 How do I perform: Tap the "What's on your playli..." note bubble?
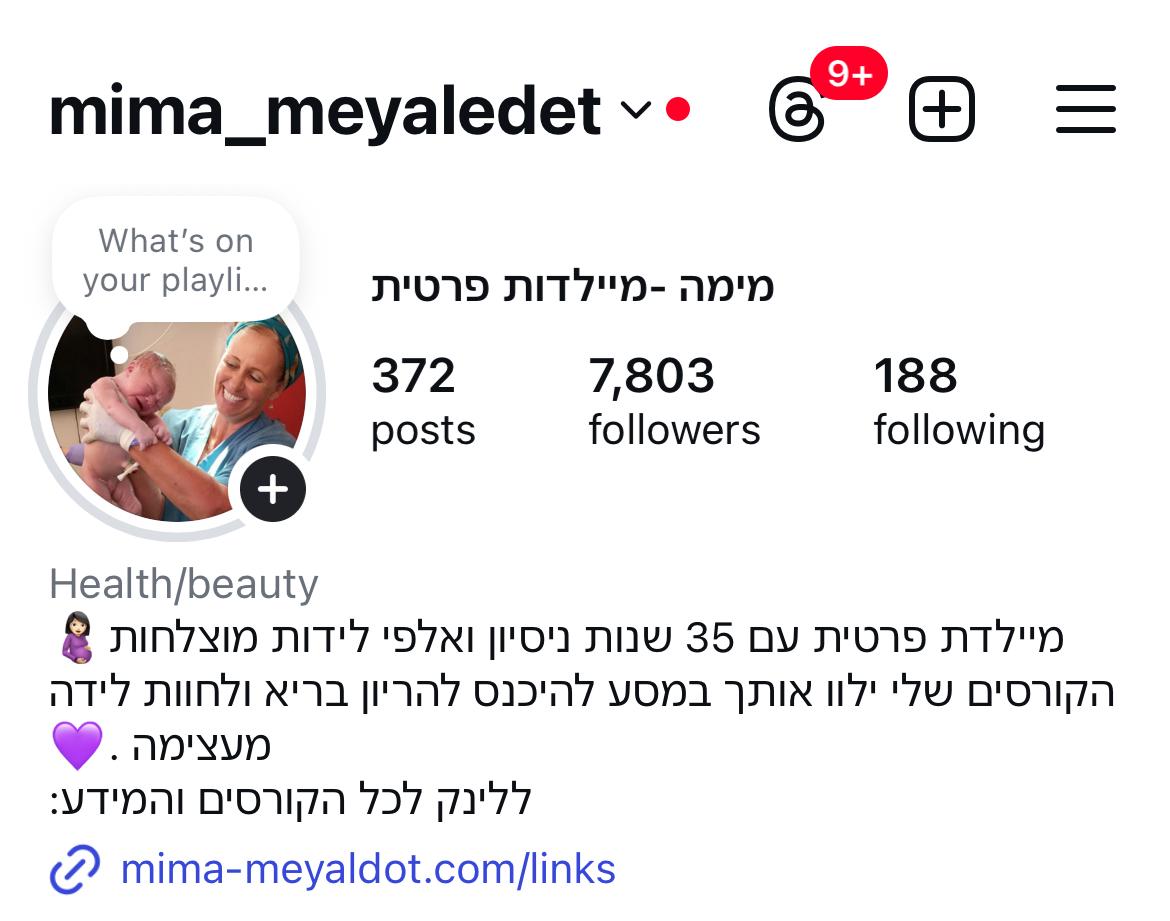[176, 260]
